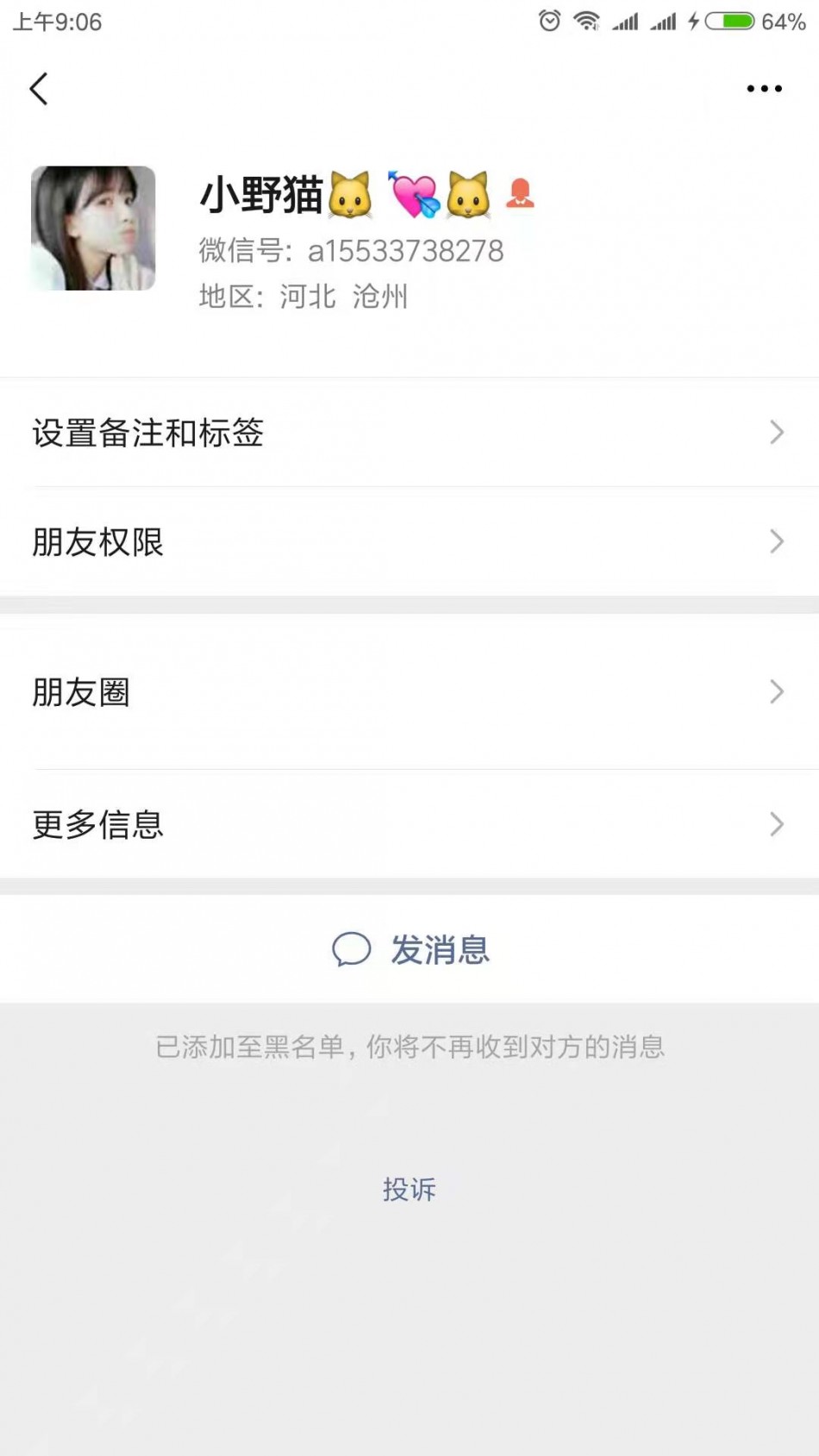819x1456 pixels.
Task: Open the contact's 朋友圈
Action: 409,692
